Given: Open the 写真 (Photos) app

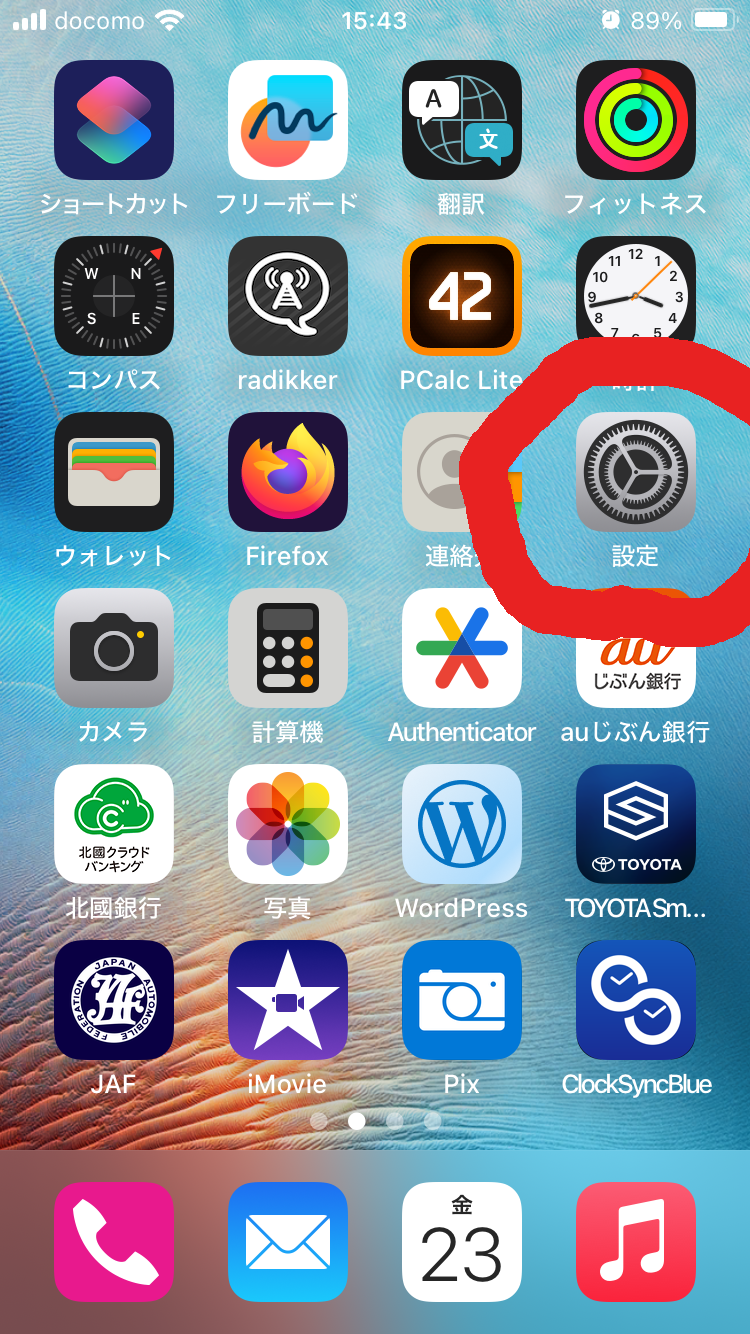Looking at the screenshot, I should (x=287, y=824).
